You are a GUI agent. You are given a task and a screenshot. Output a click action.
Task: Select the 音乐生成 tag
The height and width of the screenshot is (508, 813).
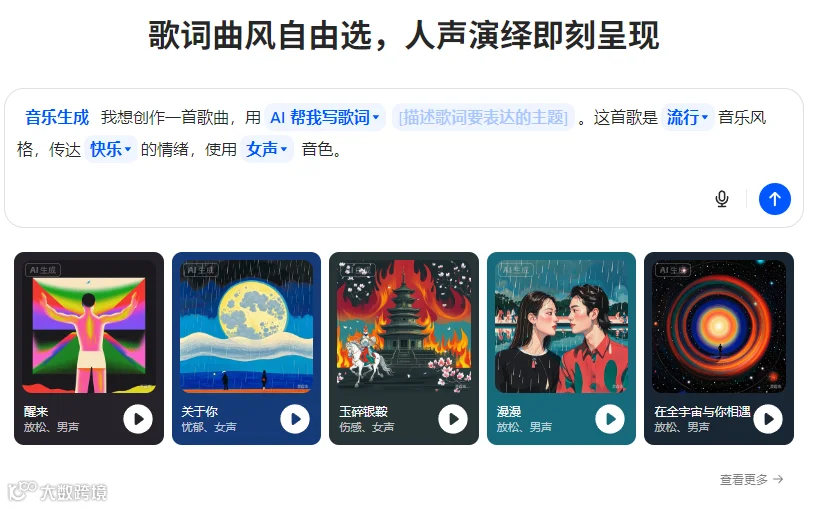coord(57,118)
